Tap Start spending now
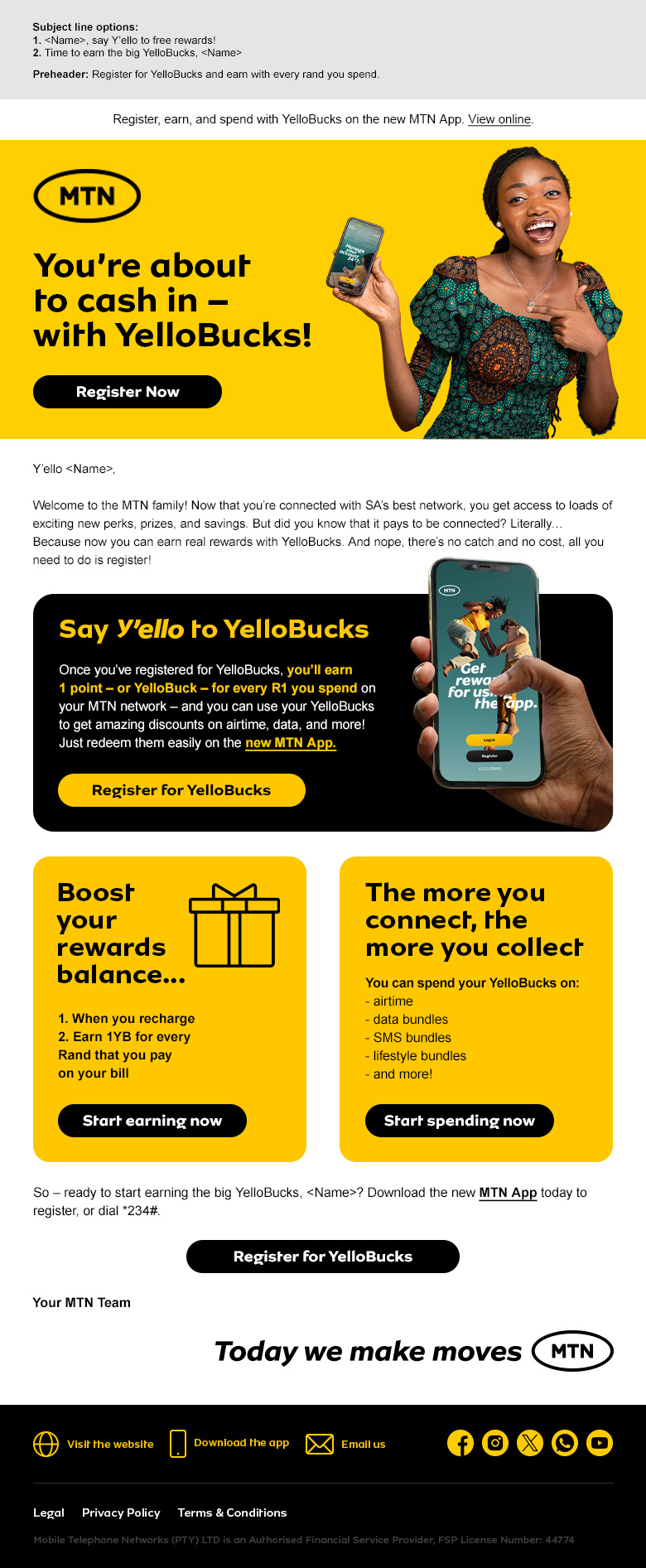 pos(460,1121)
